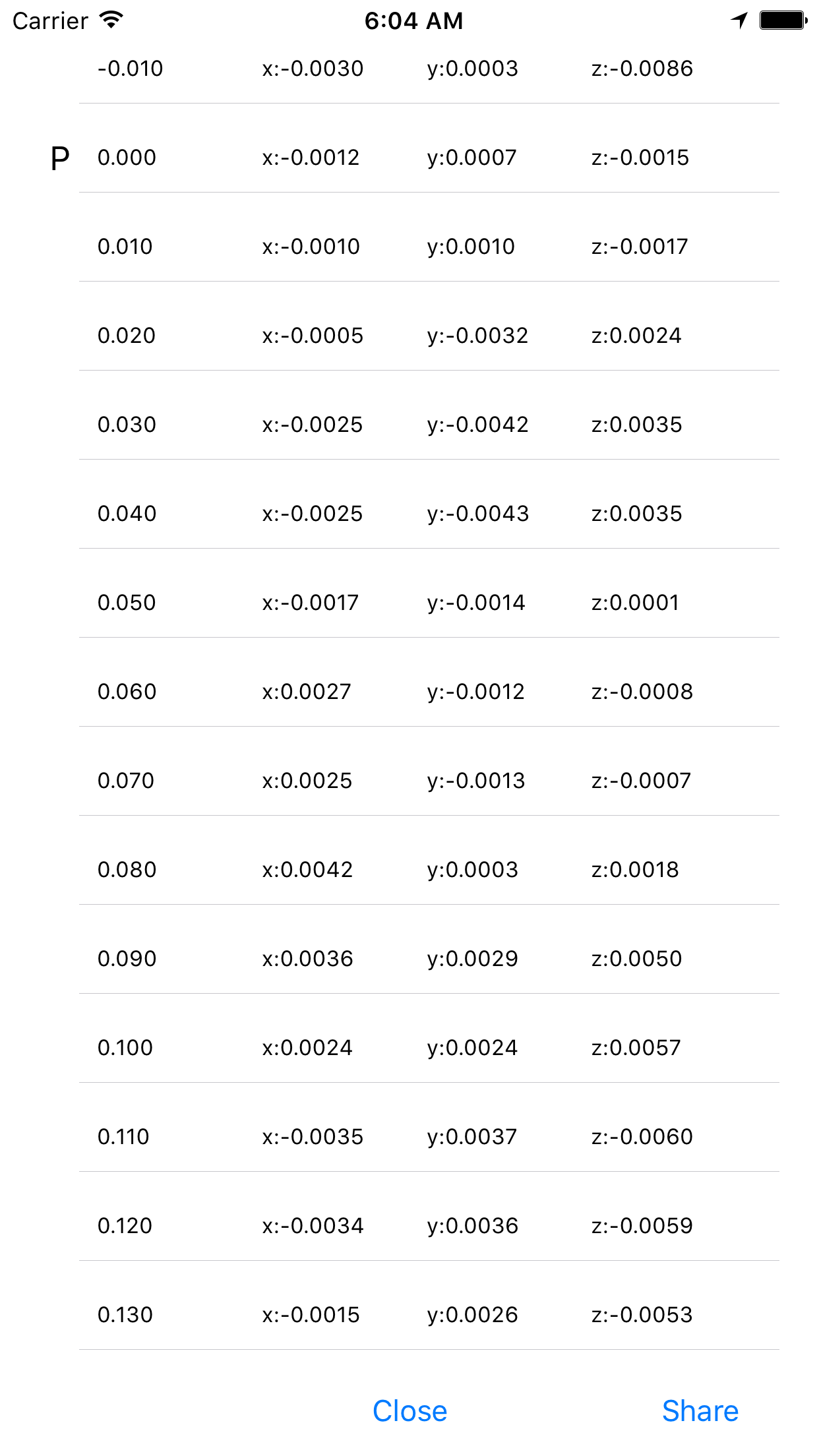819x1456 pixels.
Task: Tap the Carrier label in status bar
Action: point(46,20)
